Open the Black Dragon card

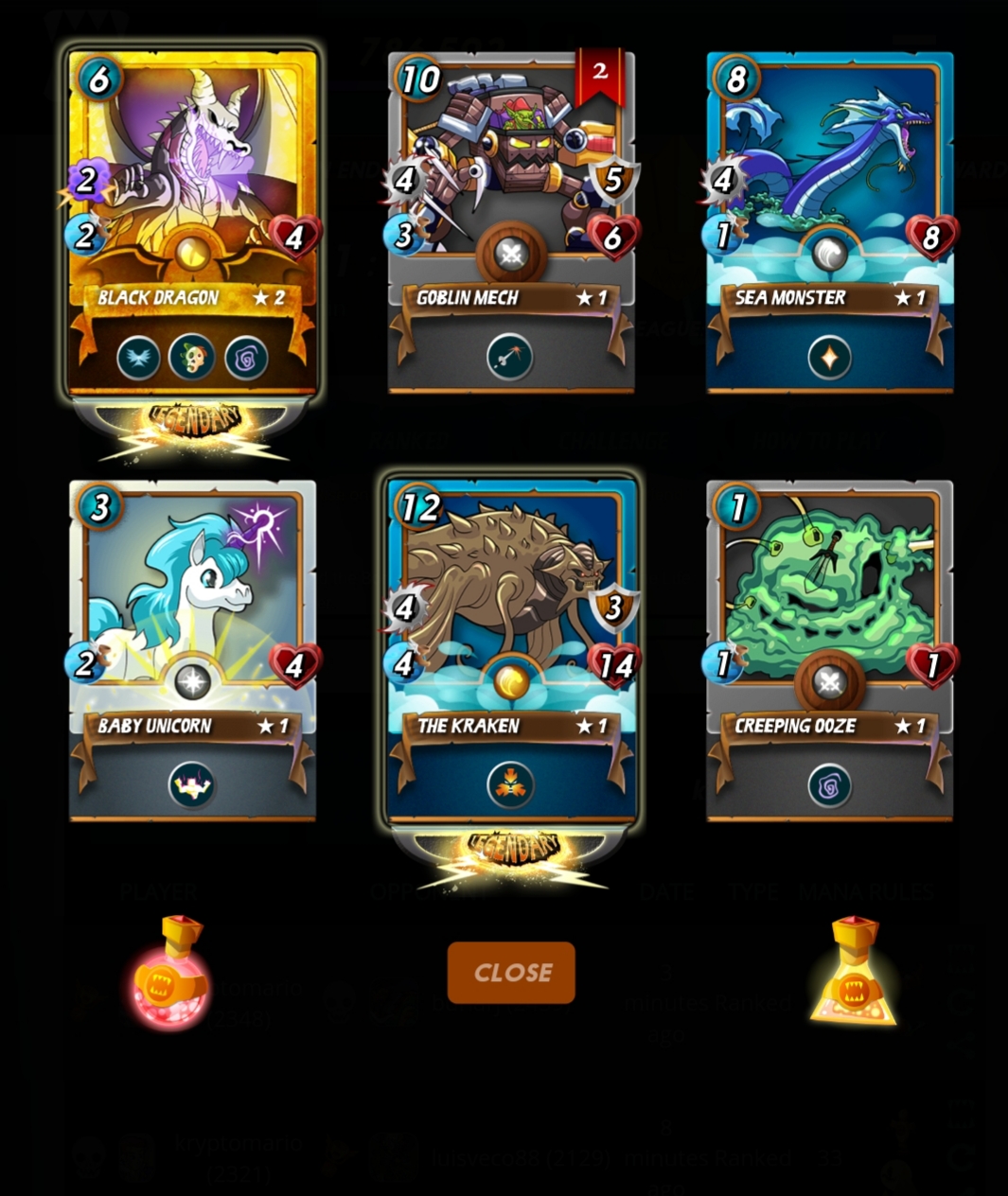(193, 222)
